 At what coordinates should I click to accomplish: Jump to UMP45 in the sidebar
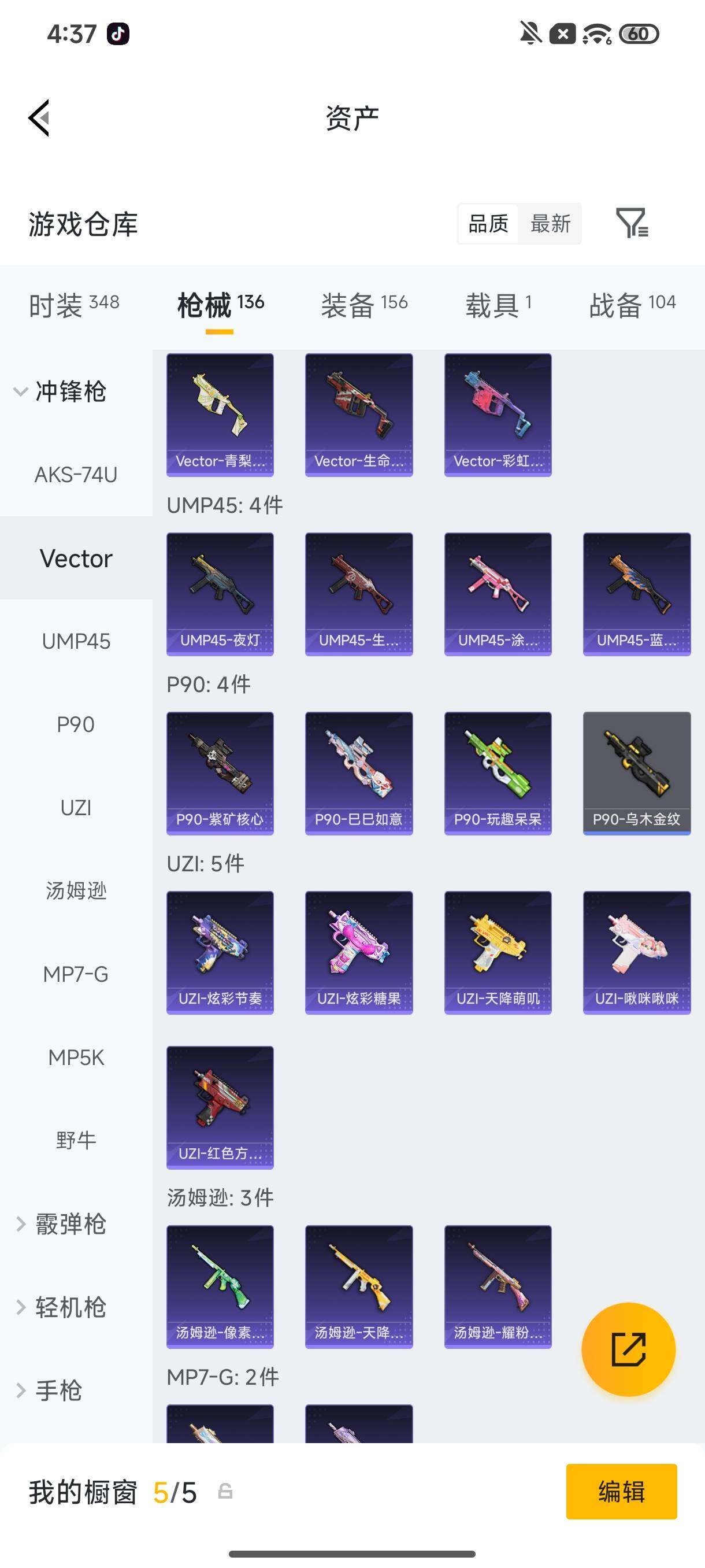(x=76, y=642)
